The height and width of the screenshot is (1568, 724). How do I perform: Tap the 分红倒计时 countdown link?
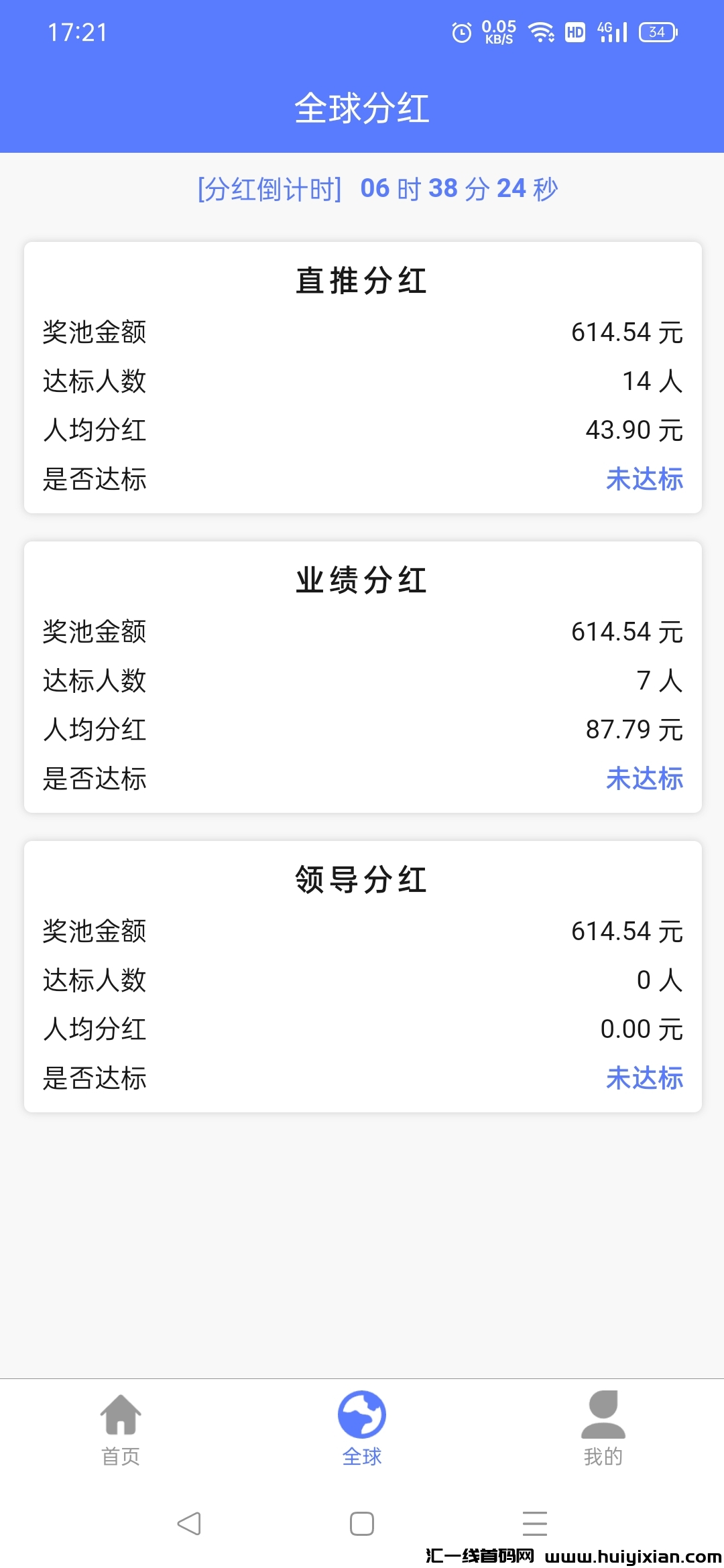(271, 189)
